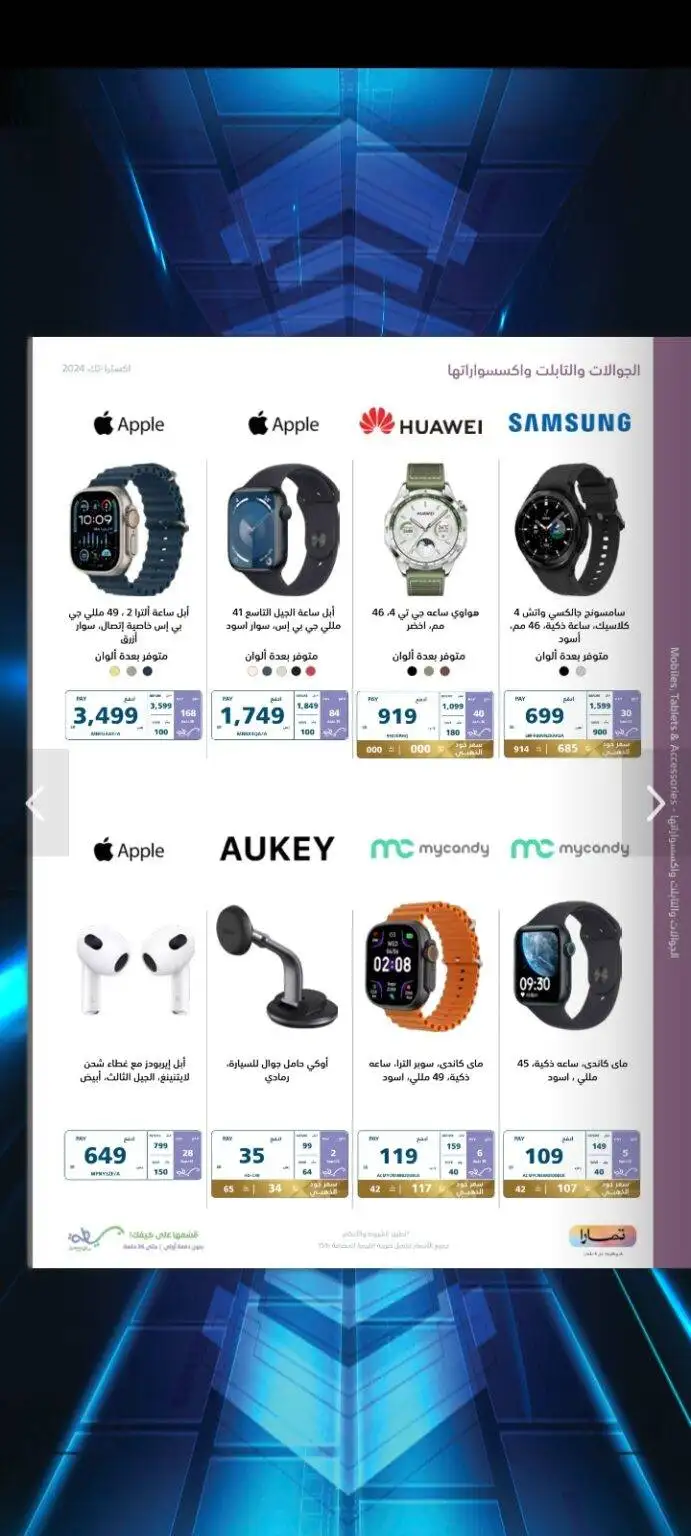Go back to the previous flyer page arrow
Viewport: 691px width, 1536px height.
click(35, 803)
